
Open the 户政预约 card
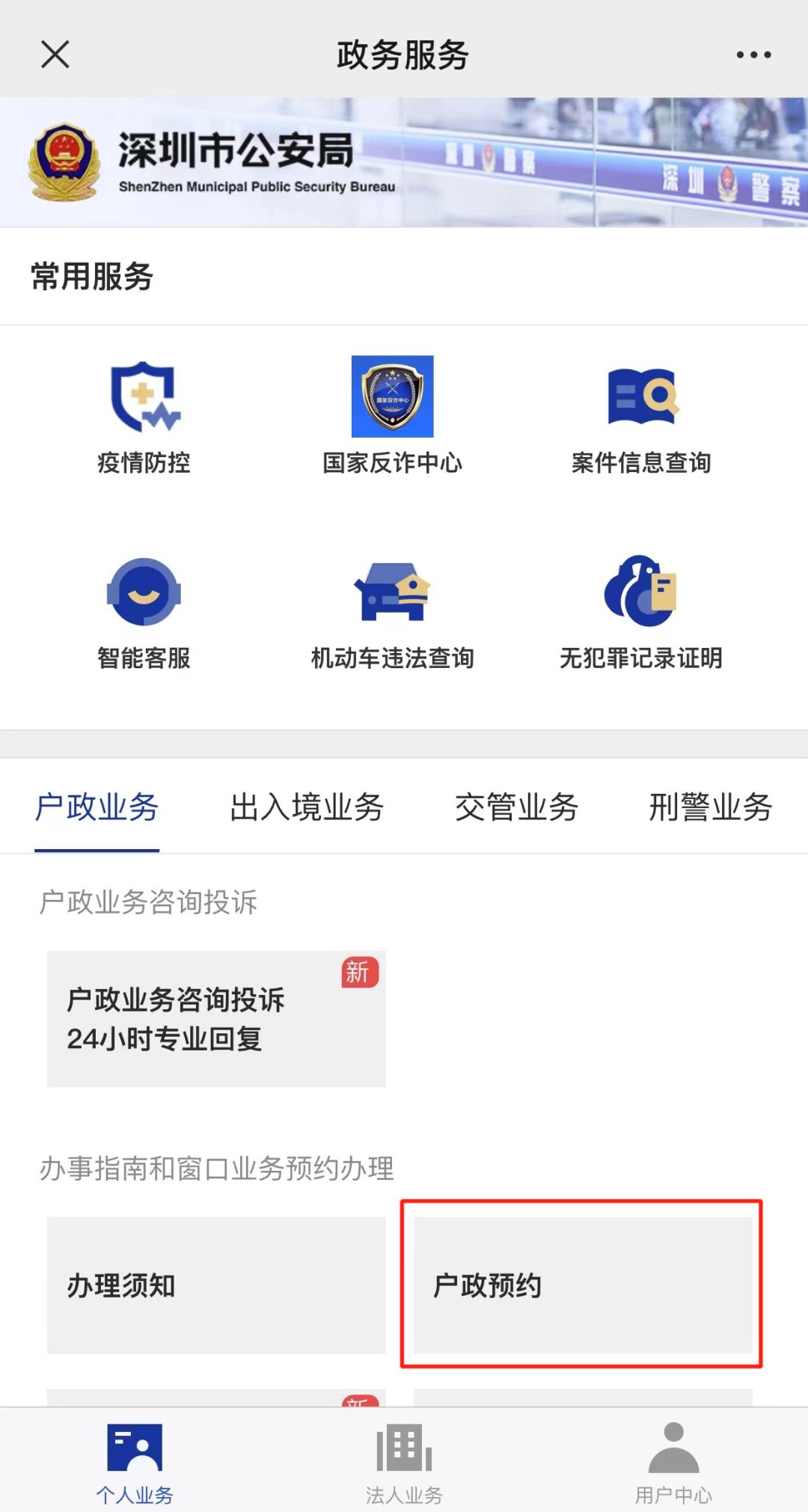[x=582, y=1285]
